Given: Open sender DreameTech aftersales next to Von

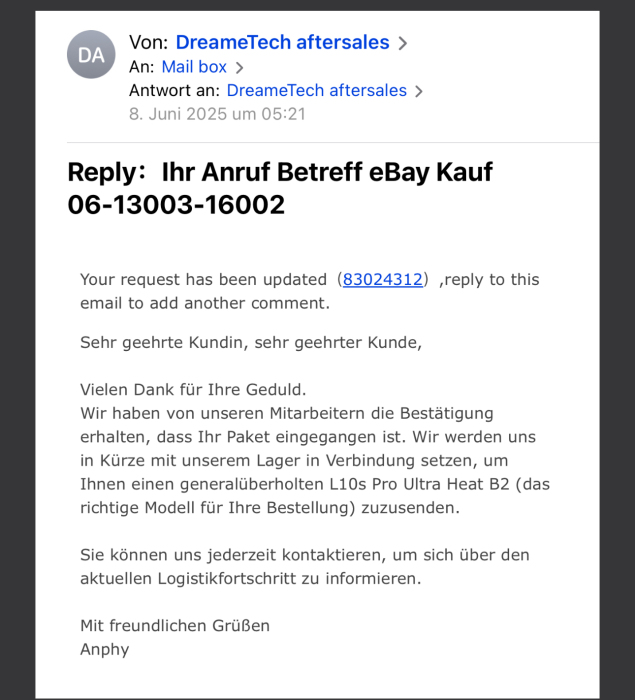Looking at the screenshot, I should [282, 42].
